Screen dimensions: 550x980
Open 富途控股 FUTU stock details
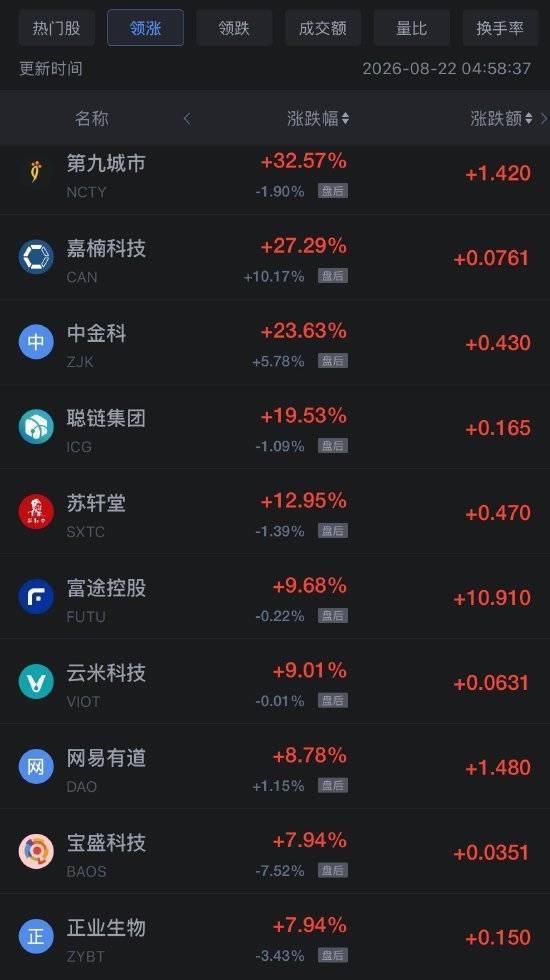(x=275, y=598)
